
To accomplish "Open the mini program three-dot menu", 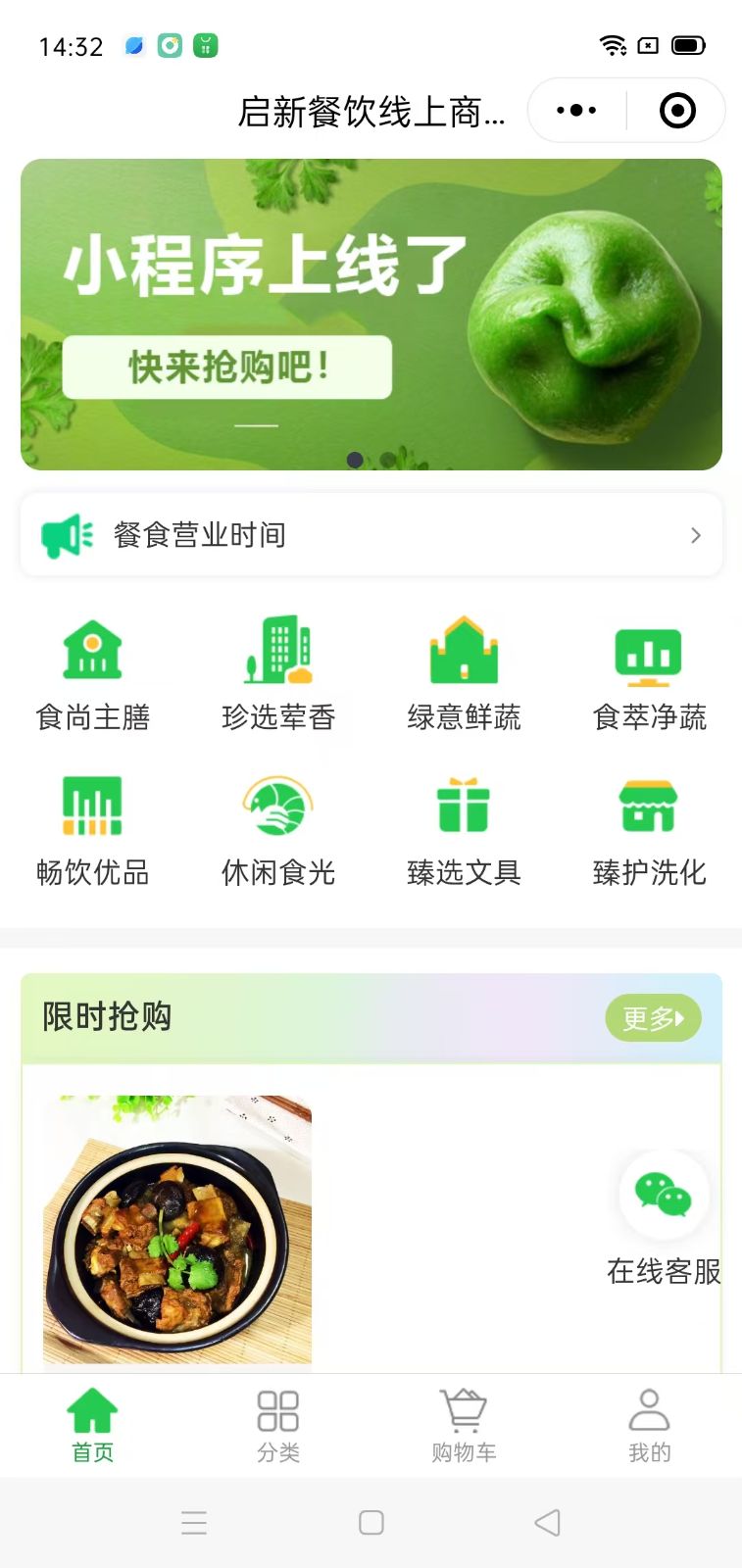I will point(576,111).
